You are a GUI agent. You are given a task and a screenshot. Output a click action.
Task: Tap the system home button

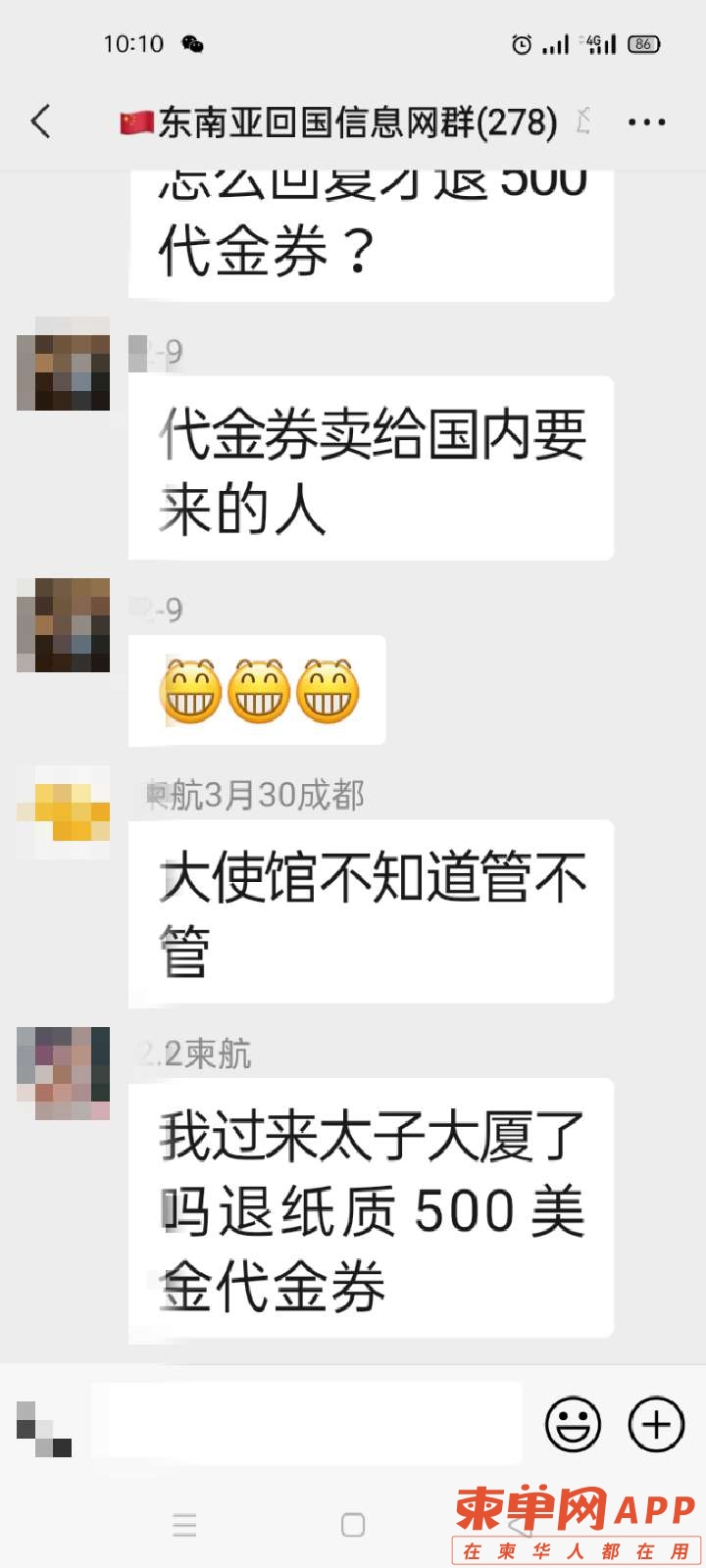(353, 1525)
